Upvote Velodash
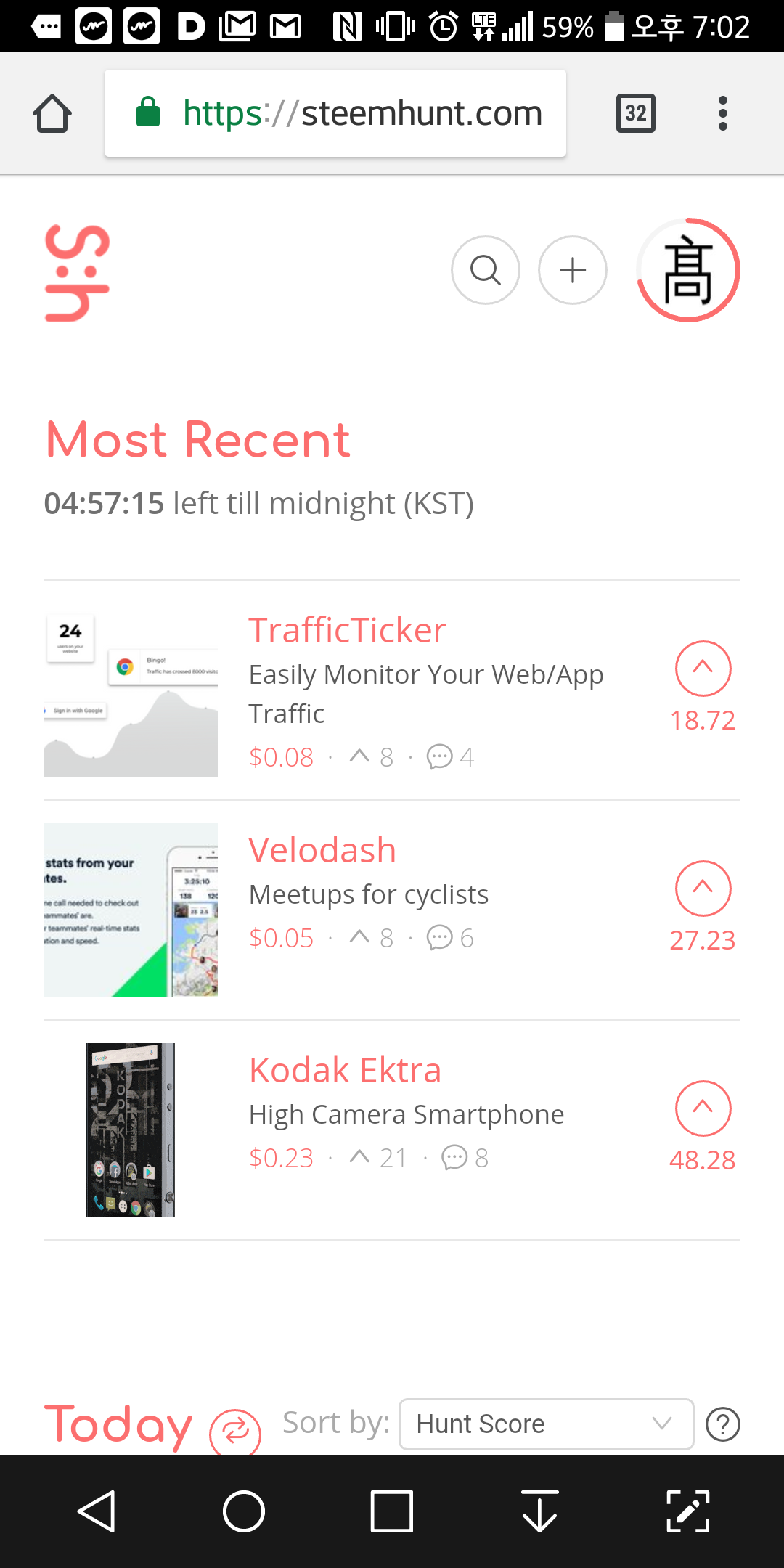The height and width of the screenshot is (1568, 784). point(703,889)
